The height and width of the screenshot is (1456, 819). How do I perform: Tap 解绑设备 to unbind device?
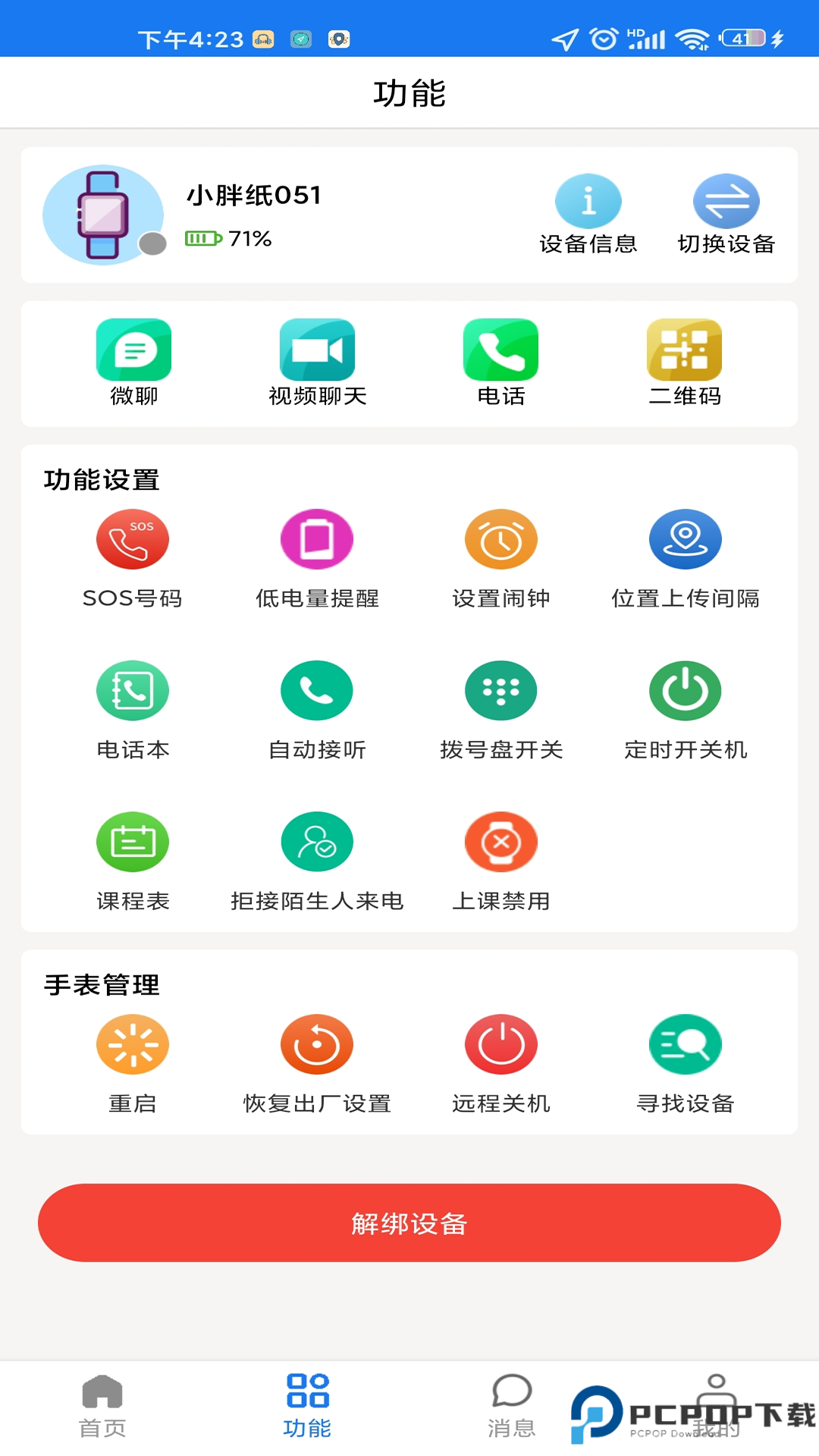[x=409, y=1222]
